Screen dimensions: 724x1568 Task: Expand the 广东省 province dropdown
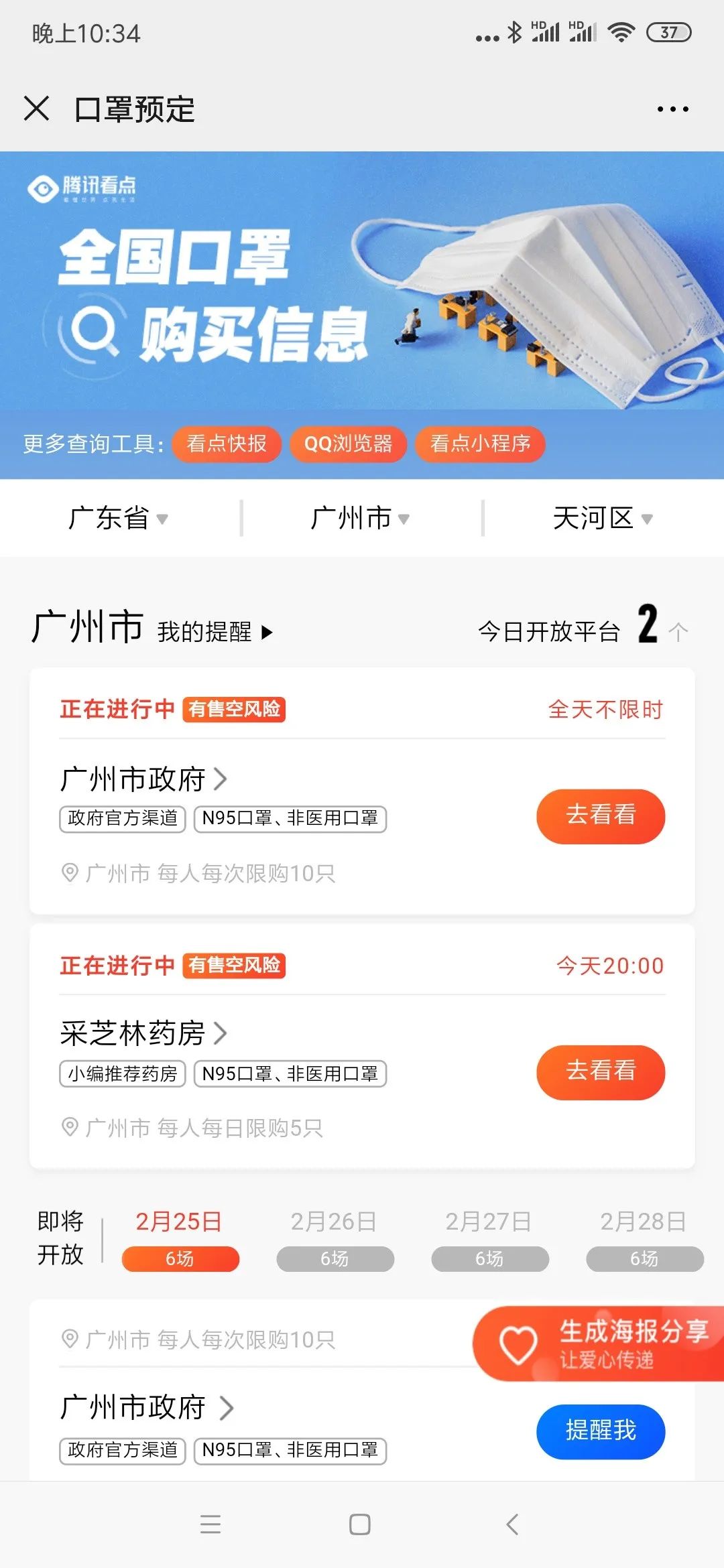tap(118, 518)
